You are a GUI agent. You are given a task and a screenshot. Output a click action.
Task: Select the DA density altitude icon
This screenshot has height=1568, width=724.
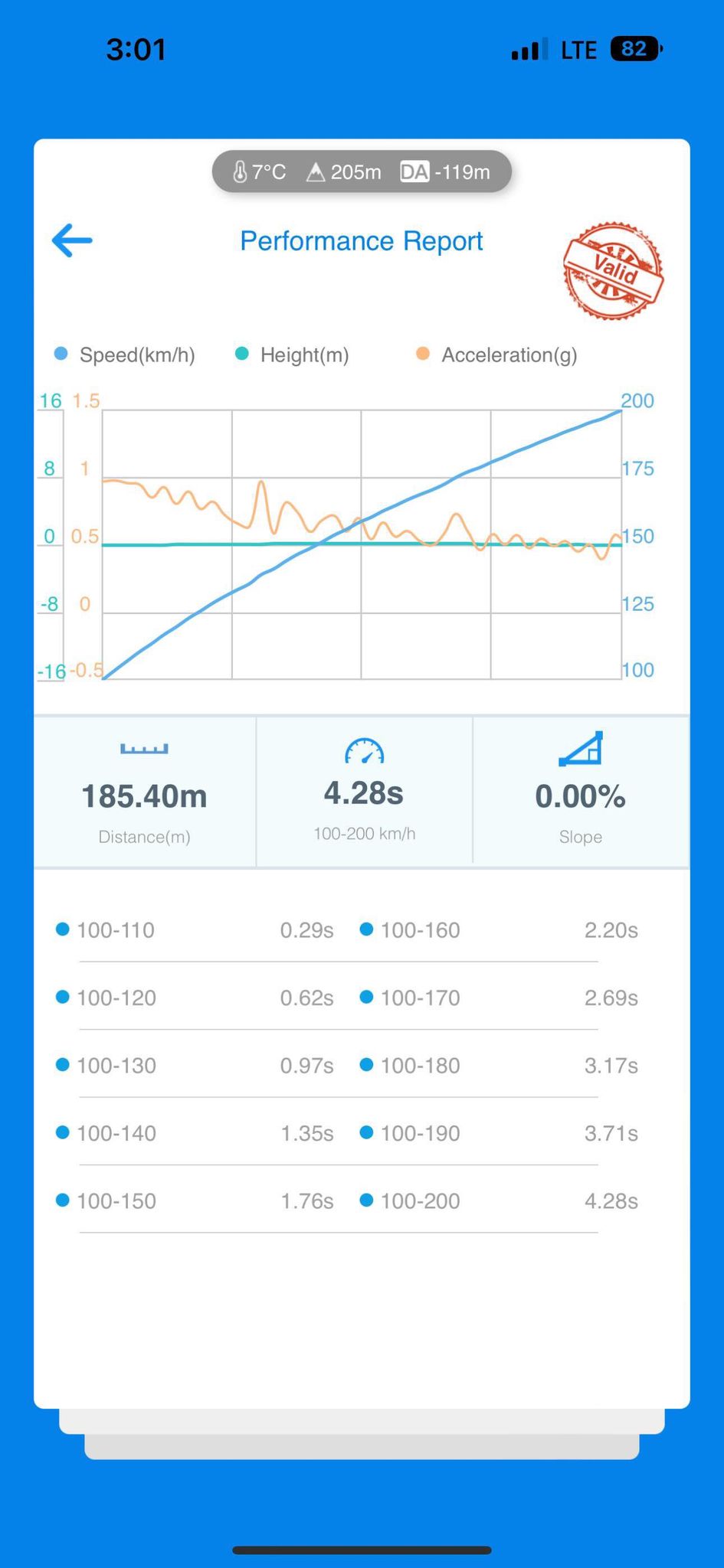coord(415,171)
